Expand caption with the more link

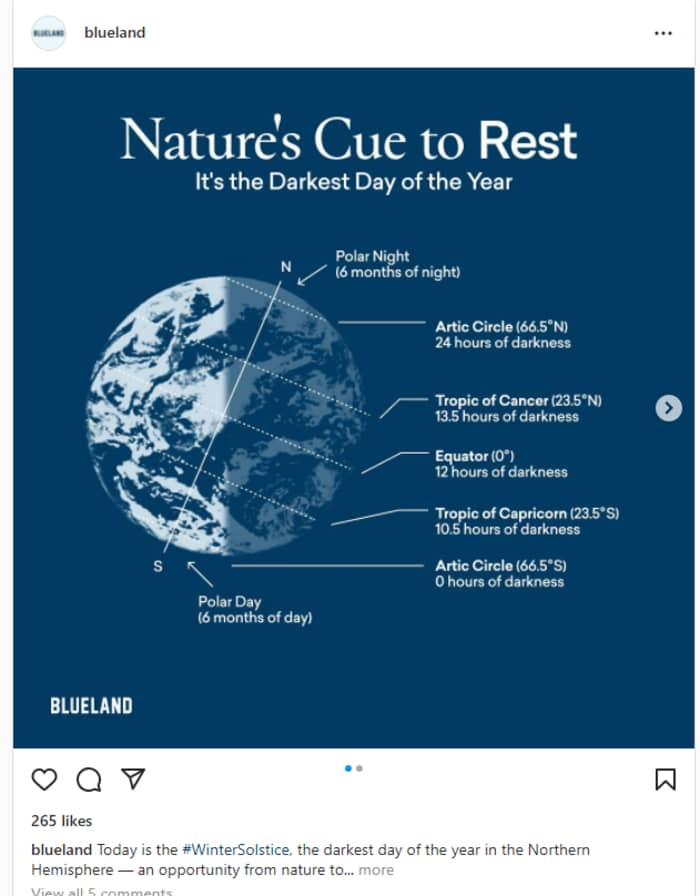376,870
